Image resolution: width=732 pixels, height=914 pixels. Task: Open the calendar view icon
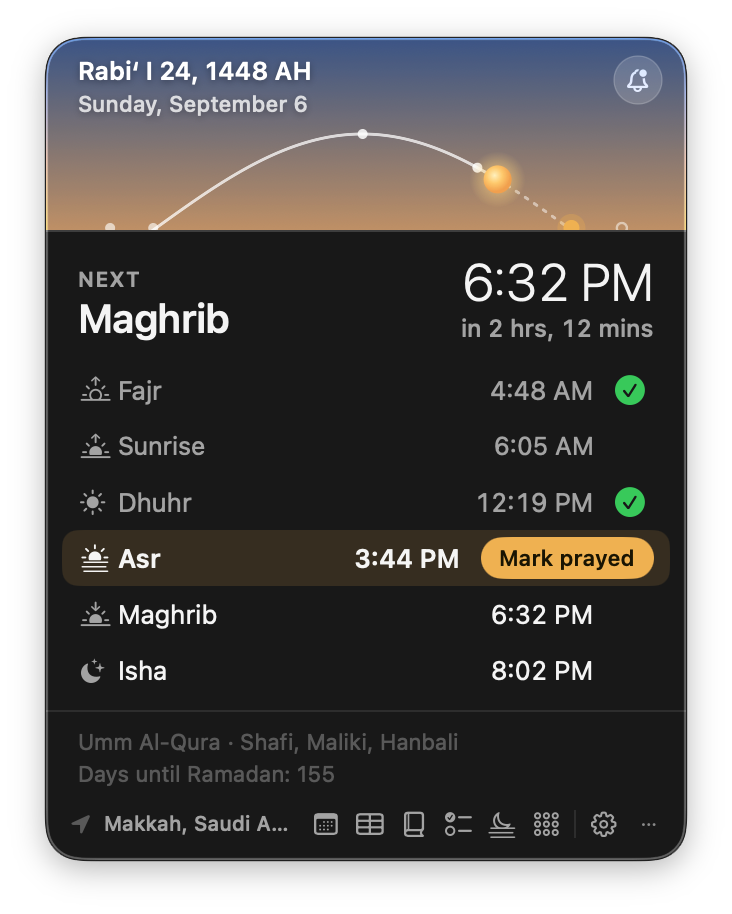tap(326, 824)
